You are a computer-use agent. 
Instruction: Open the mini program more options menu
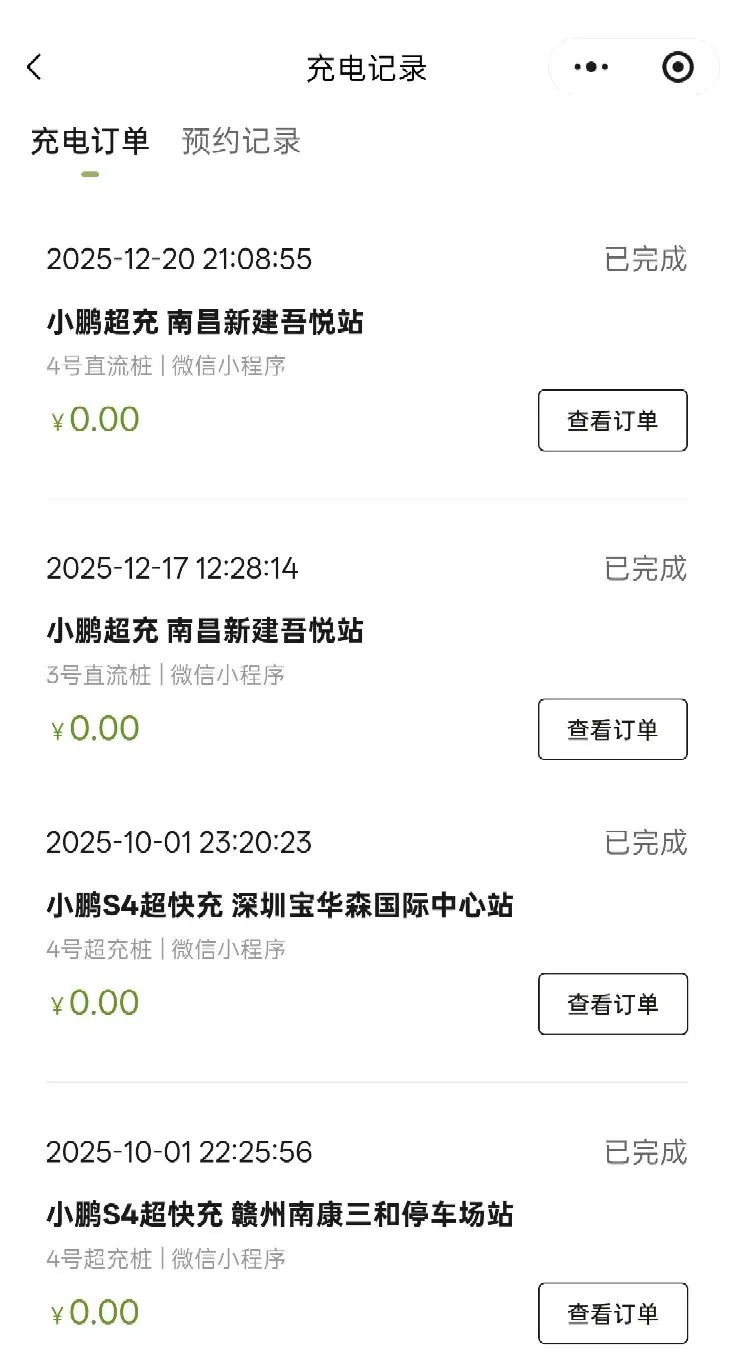click(591, 68)
